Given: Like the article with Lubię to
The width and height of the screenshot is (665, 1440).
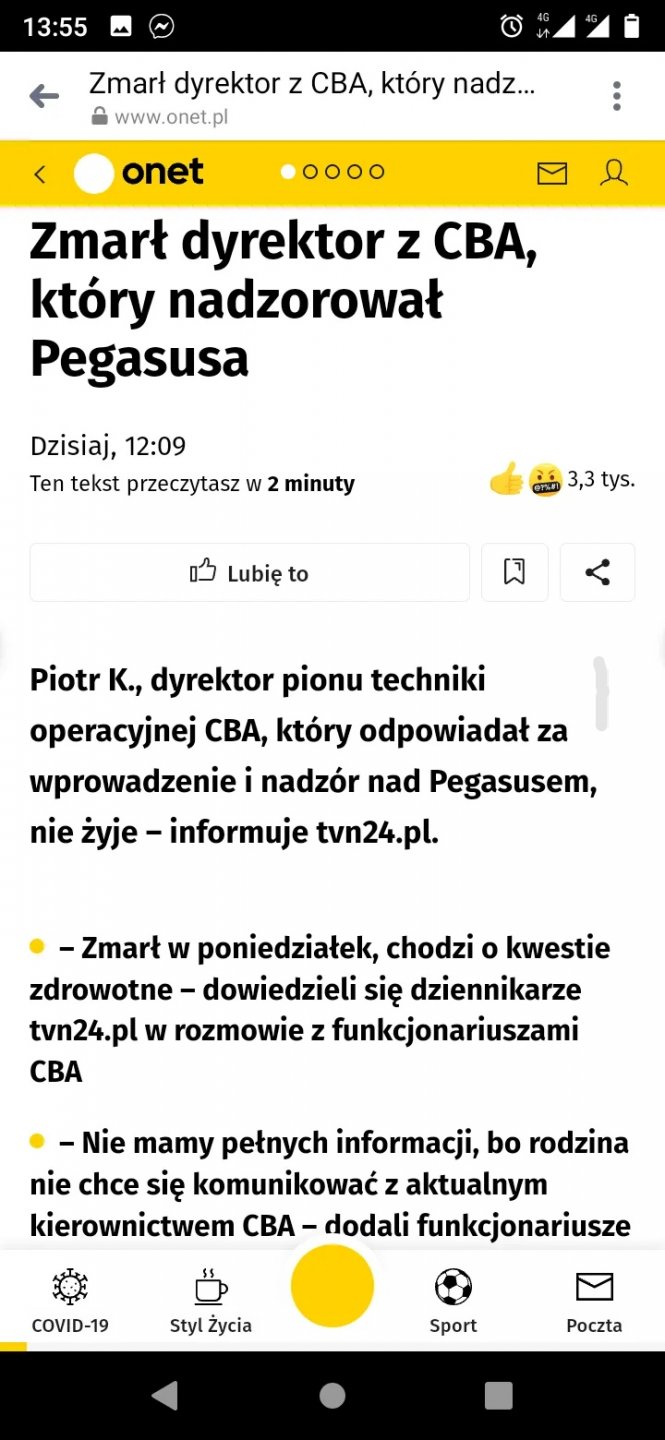Looking at the screenshot, I should click(249, 572).
